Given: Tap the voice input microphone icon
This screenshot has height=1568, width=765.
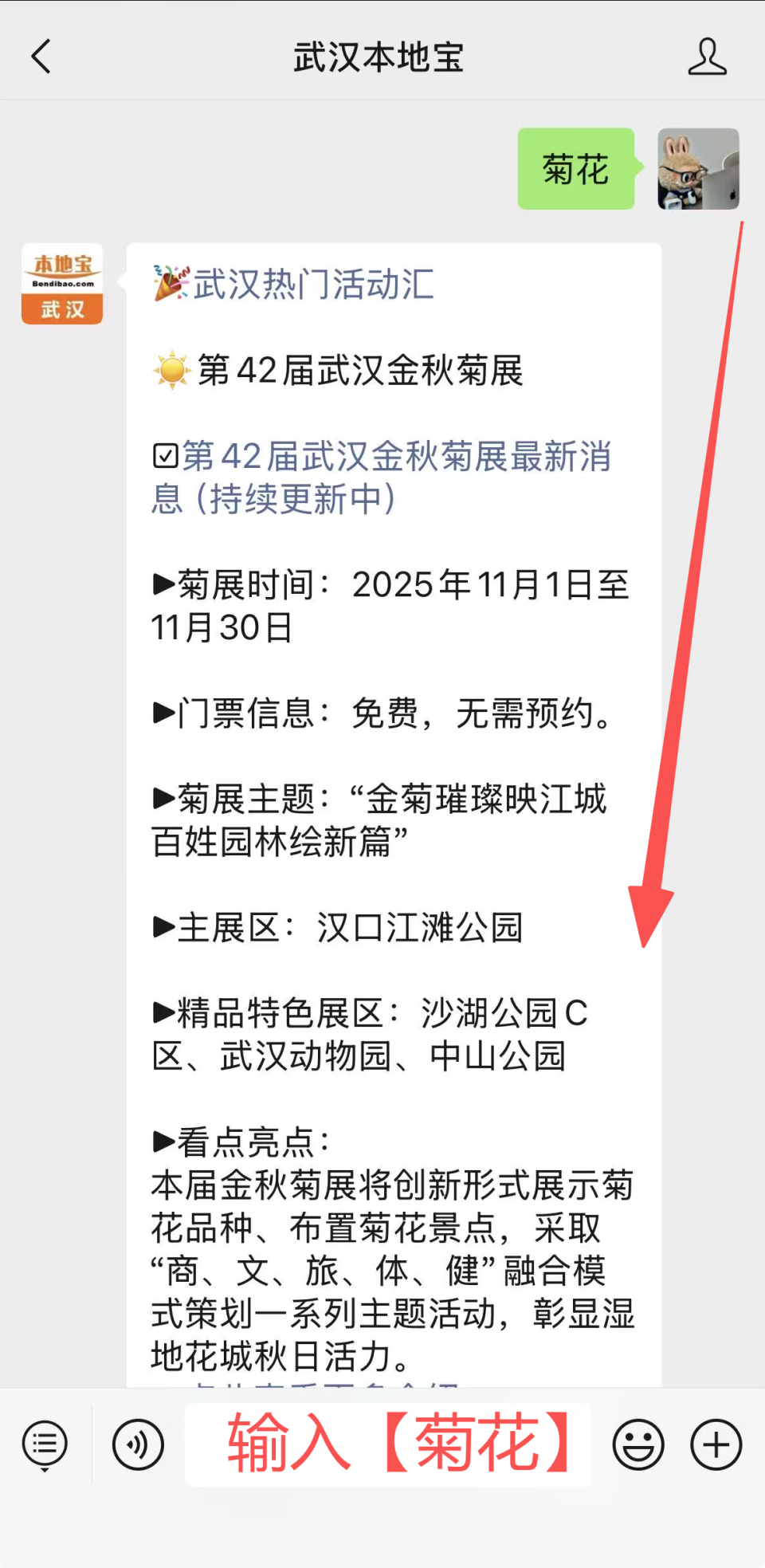Looking at the screenshot, I should coord(138,1444).
